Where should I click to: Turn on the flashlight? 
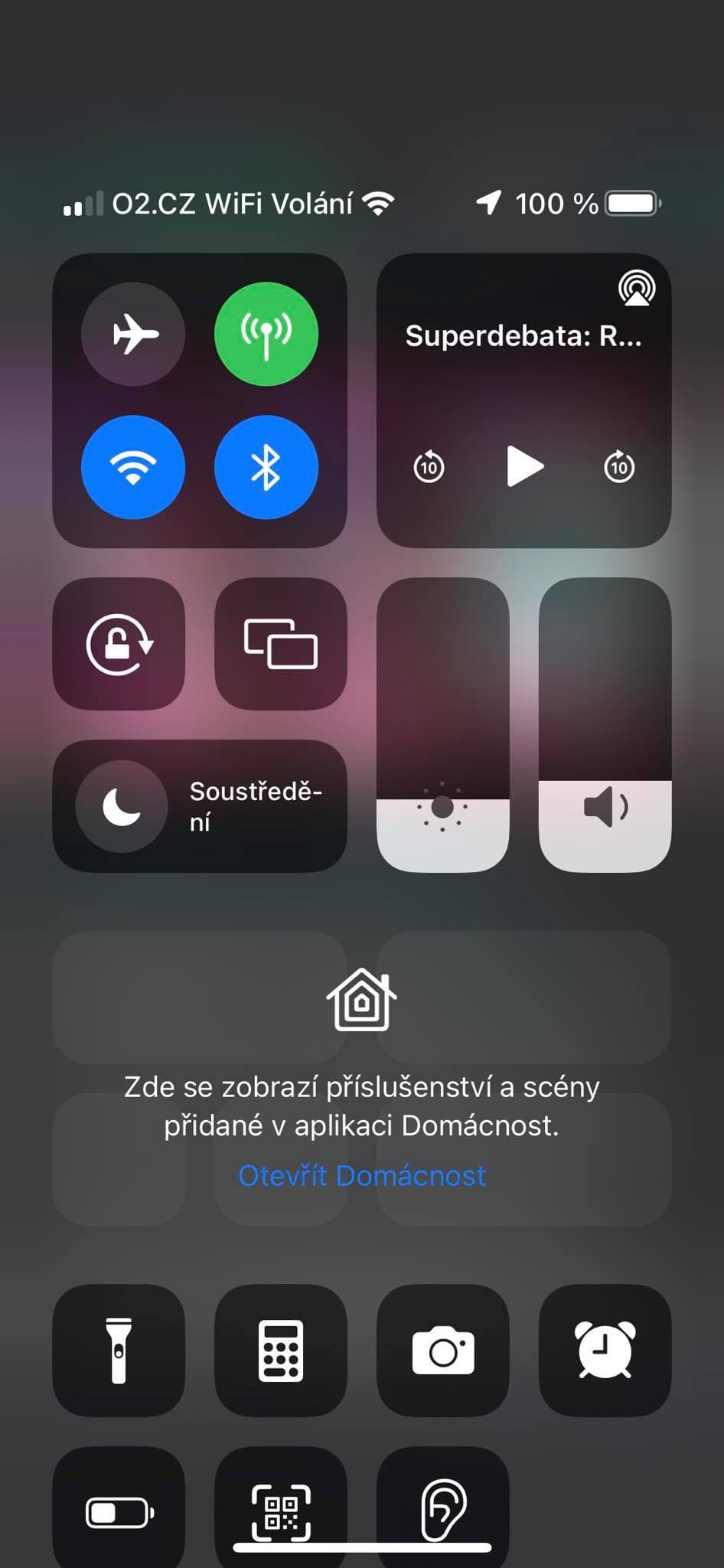pyautogui.click(x=119, y=1351)
